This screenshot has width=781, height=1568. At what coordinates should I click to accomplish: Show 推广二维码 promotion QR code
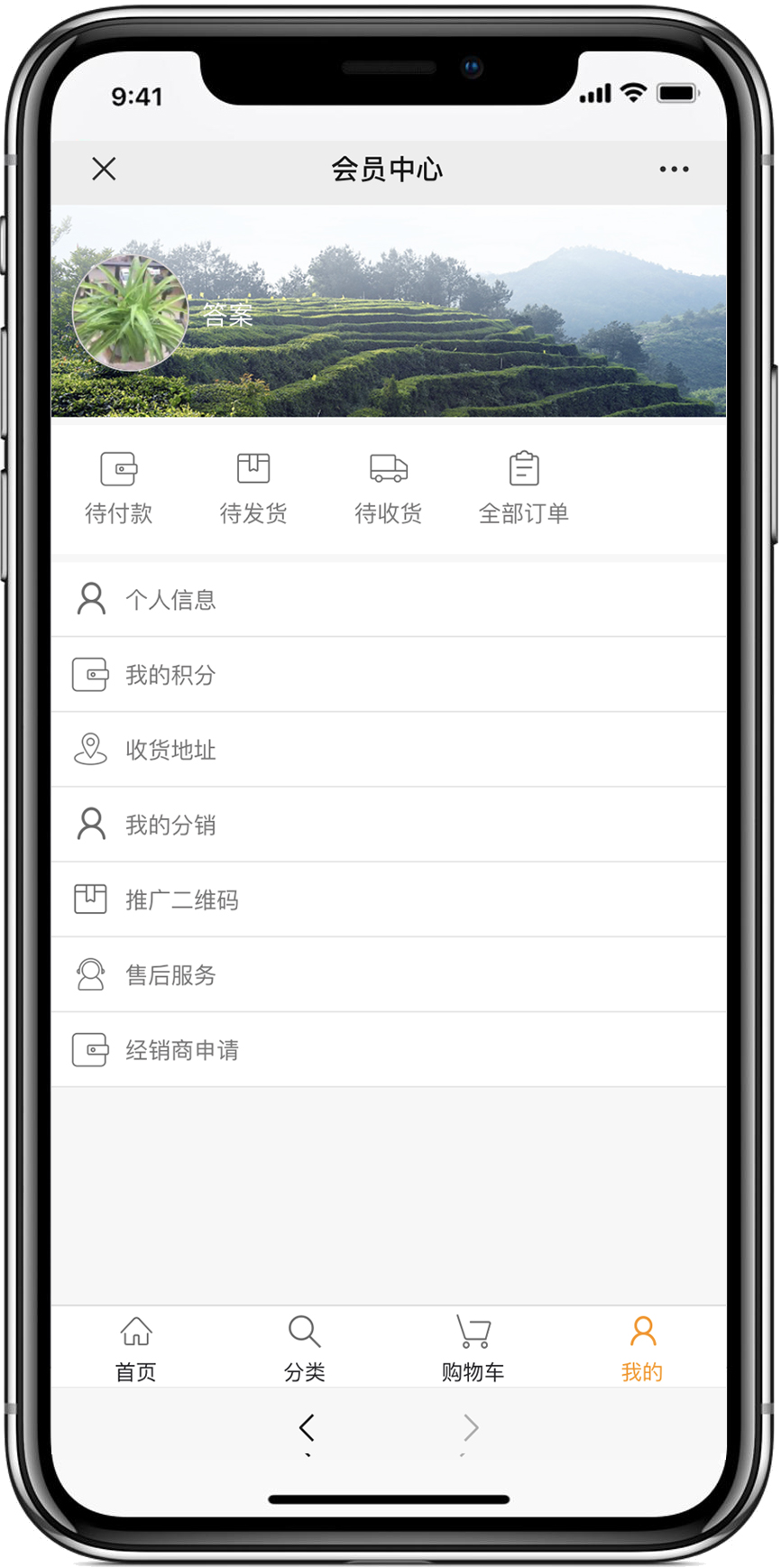coord(388,899)
